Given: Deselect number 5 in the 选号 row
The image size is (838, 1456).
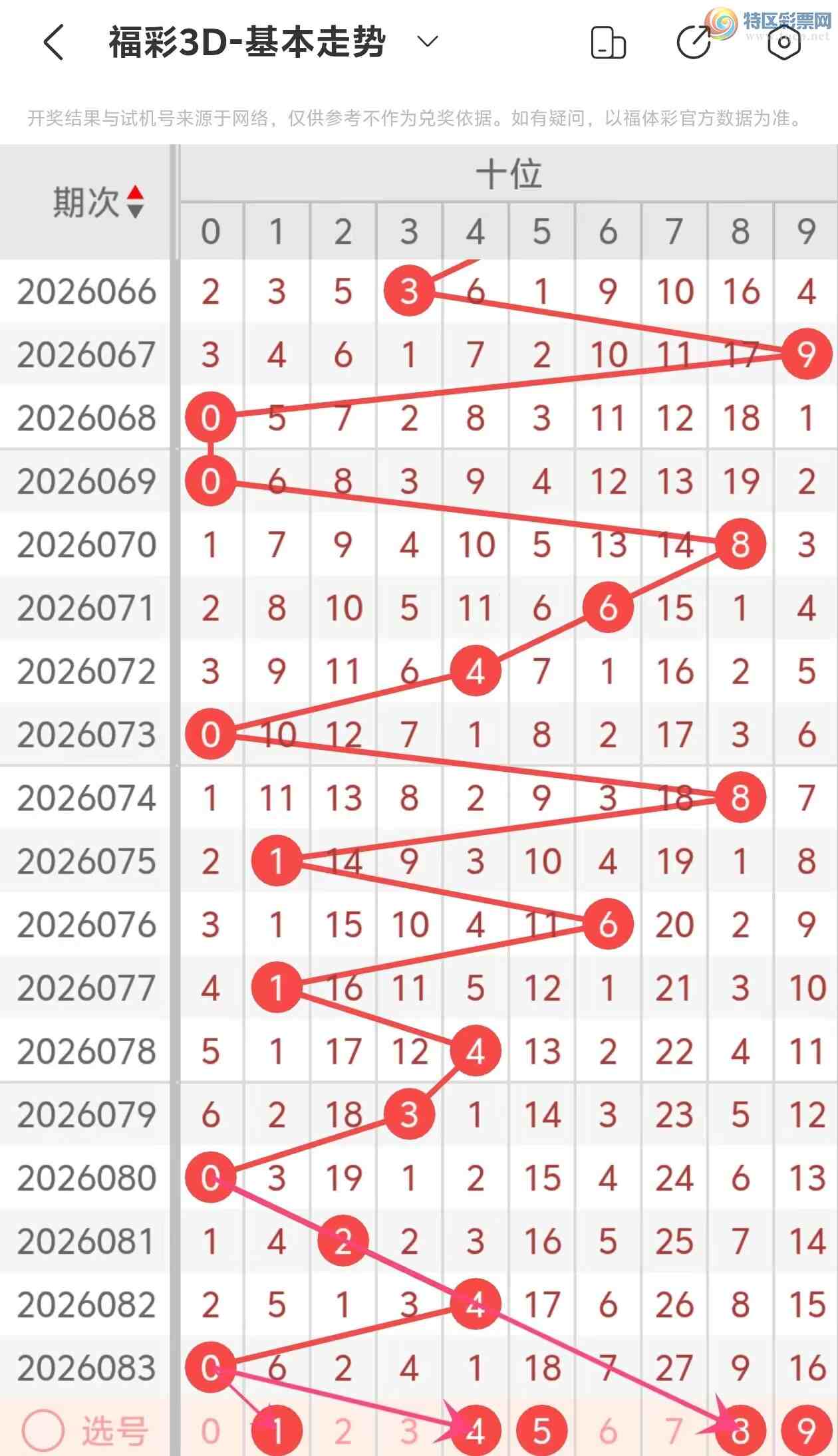Looking at the screenshot, I should click(541, 1431).
